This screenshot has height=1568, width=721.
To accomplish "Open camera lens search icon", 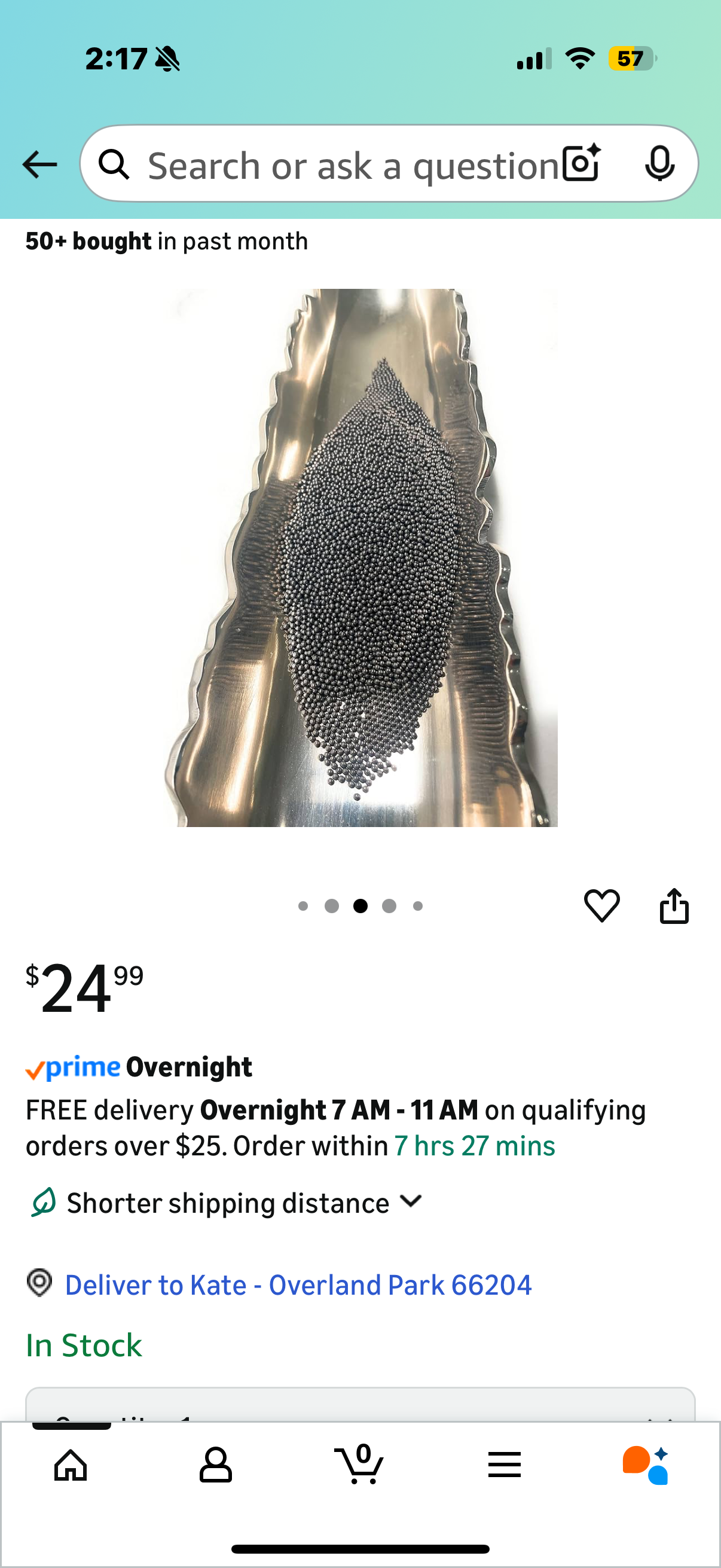I will pos(581,164).
